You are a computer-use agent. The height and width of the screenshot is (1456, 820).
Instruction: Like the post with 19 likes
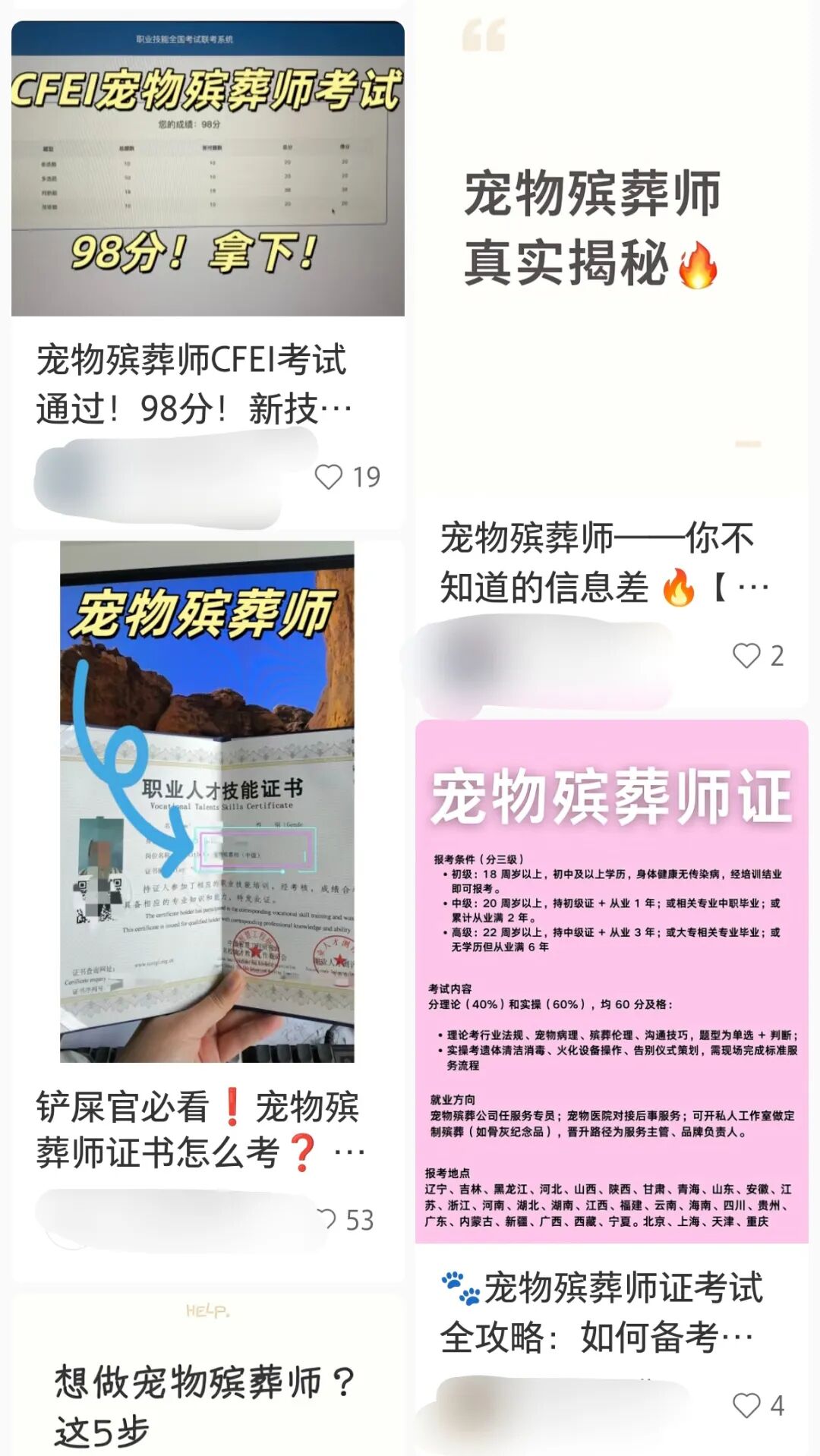(329, 477)
